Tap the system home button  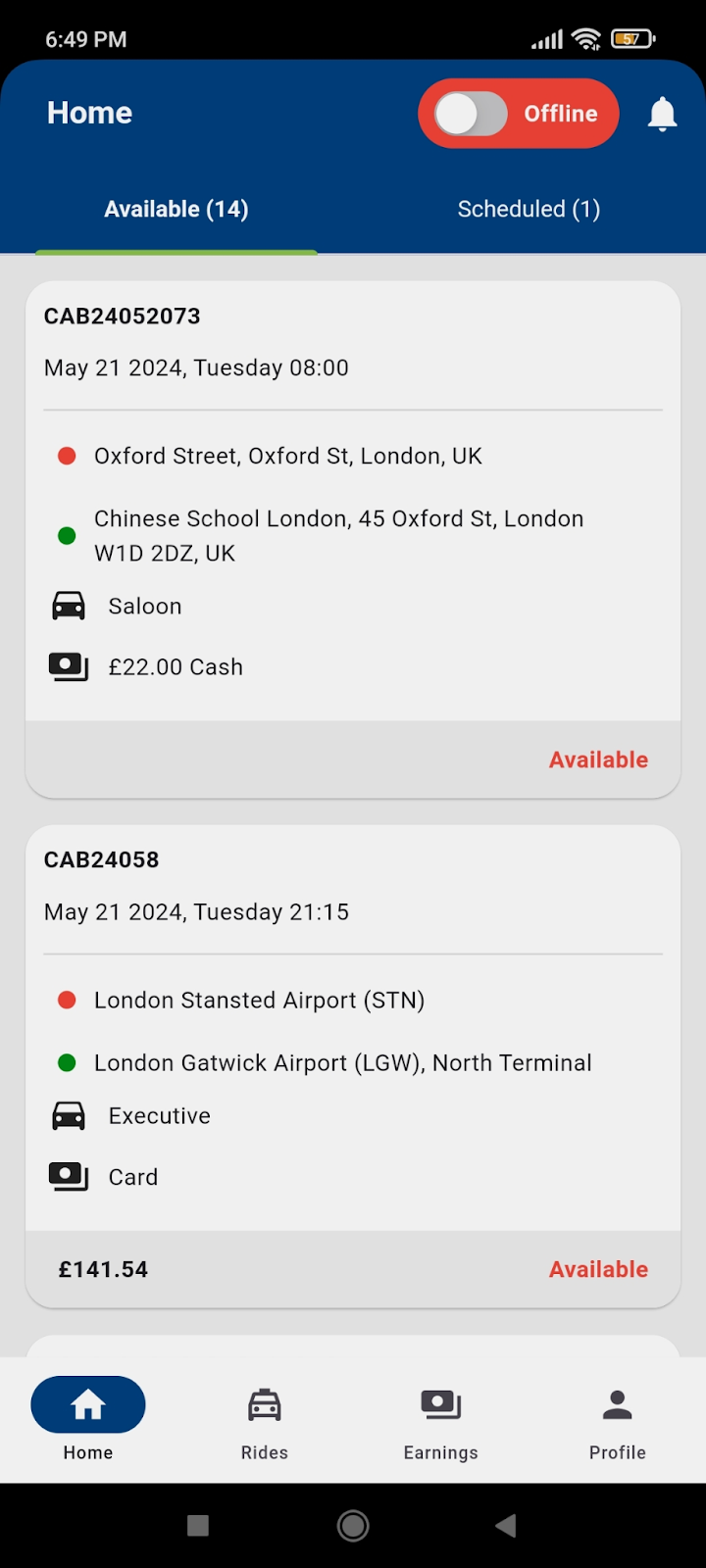[x=353, y=1525]
